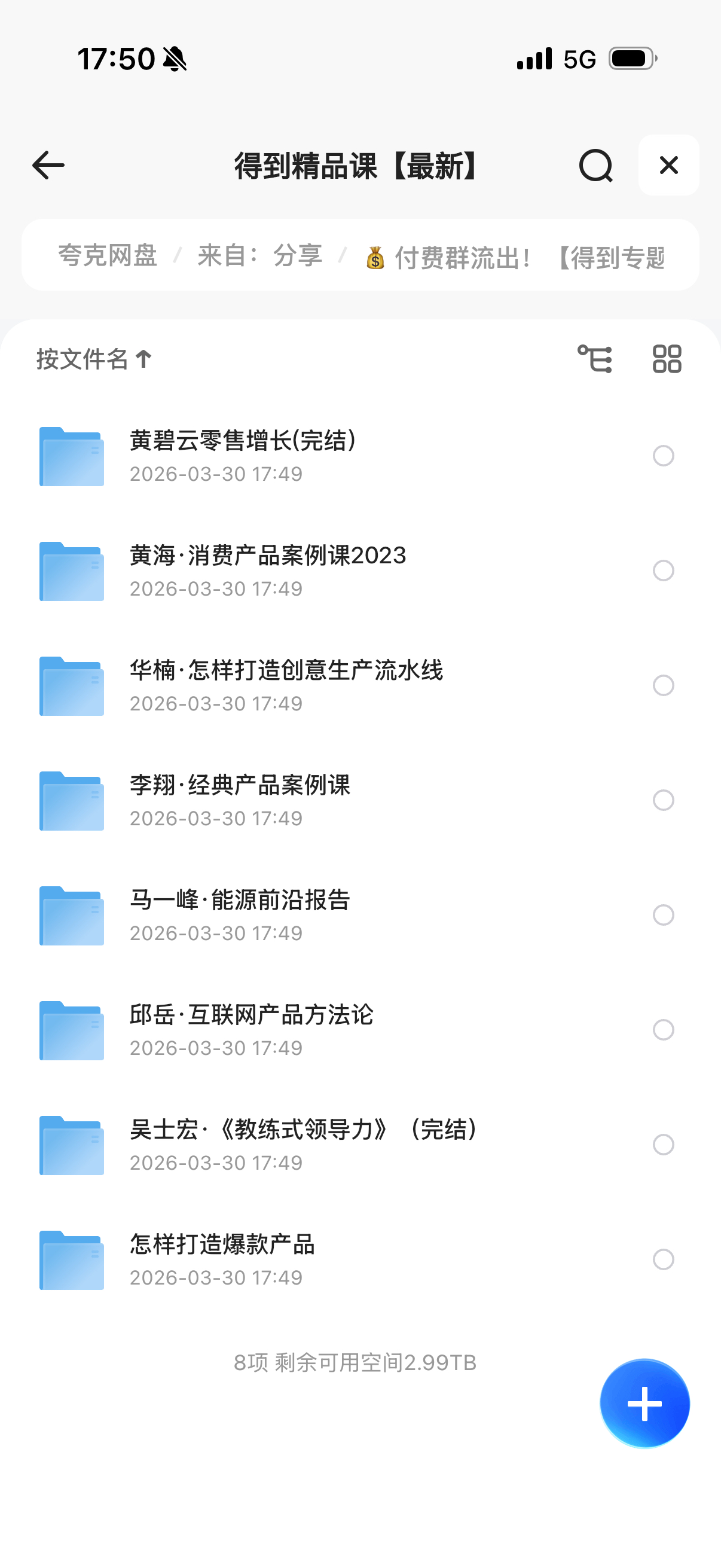This screenshot has height=1568, width=721.
Task: Switch to grid view layout
Action: pyautogui.click(x=667, y=359)
